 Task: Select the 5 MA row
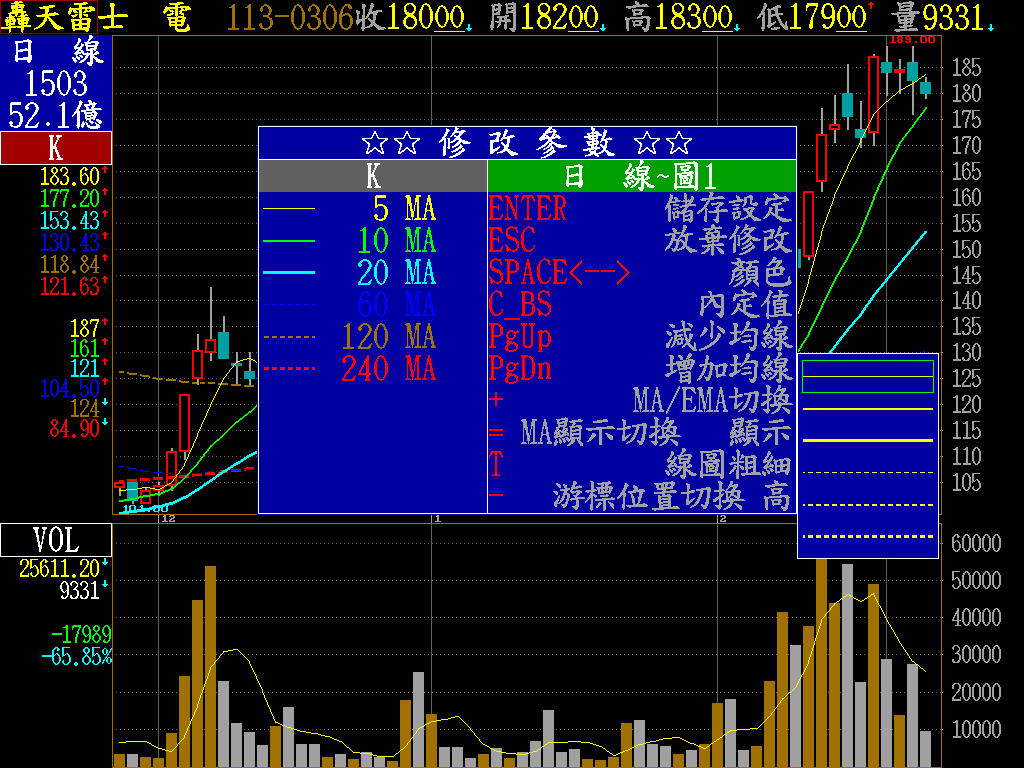click(372, 209)
